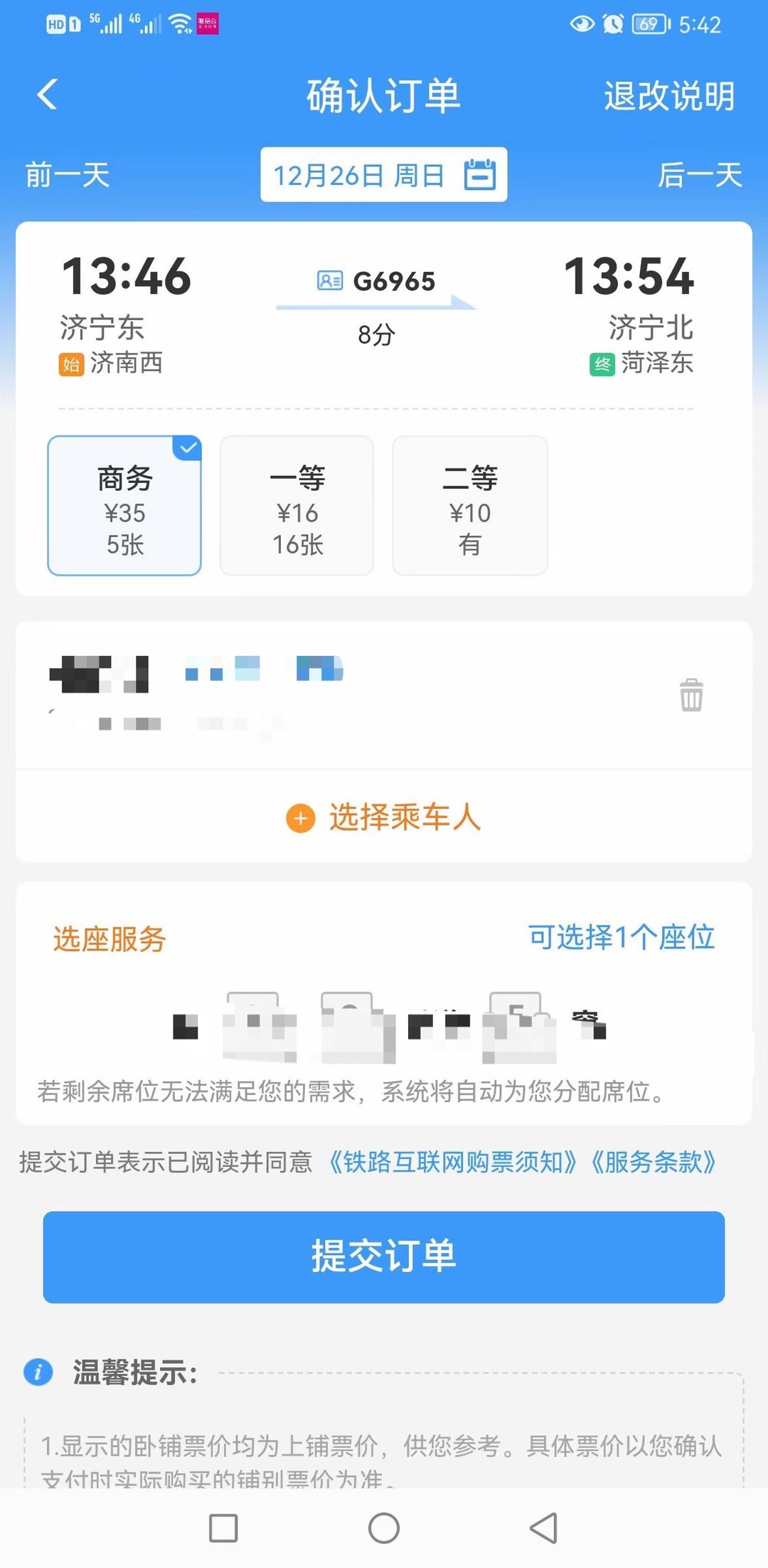Select the 商务 seat class at ¥35

pos(124,505)
